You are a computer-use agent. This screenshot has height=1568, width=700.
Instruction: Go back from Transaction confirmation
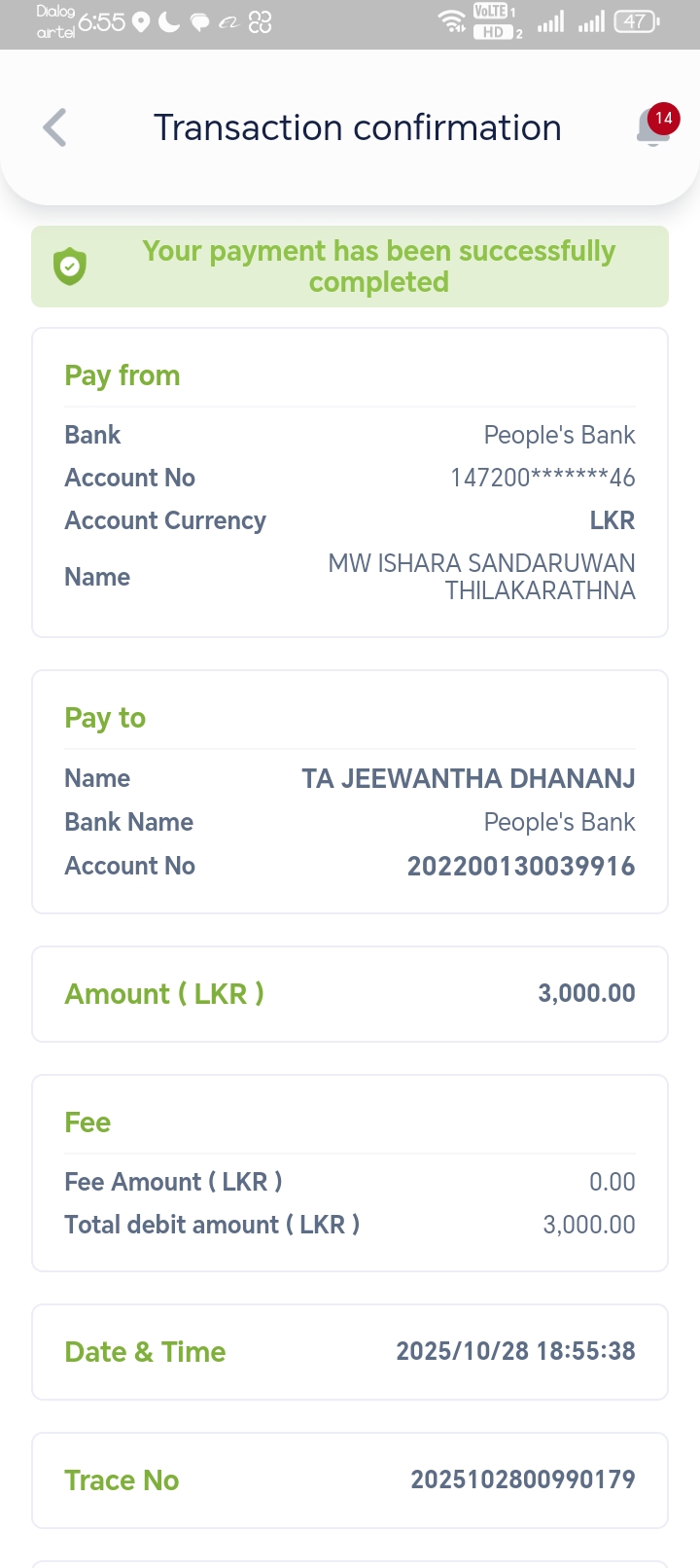click(x=55, y=127)
